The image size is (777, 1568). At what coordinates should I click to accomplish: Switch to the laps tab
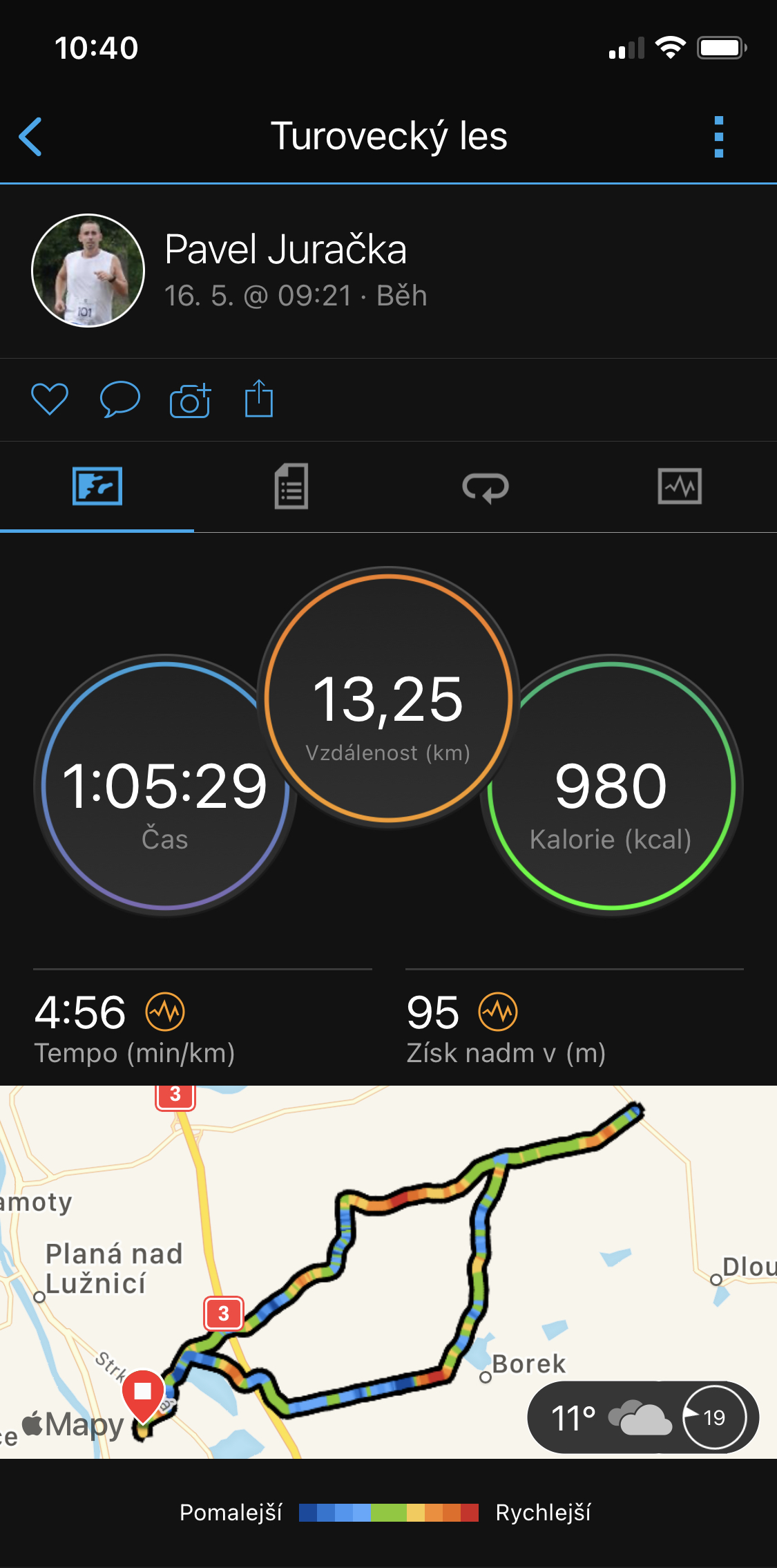[x=486, y=487]
